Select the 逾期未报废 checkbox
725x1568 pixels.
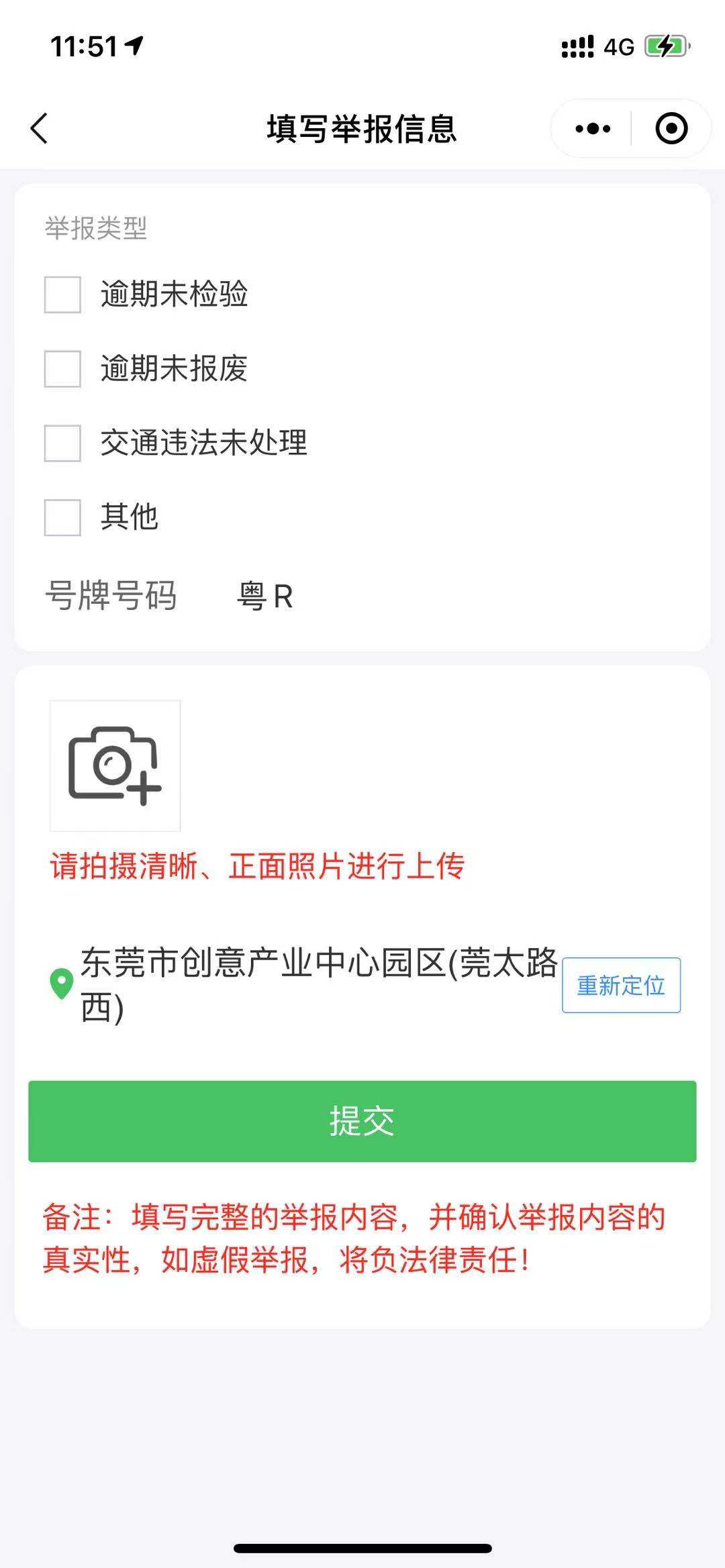click(62, 368)
